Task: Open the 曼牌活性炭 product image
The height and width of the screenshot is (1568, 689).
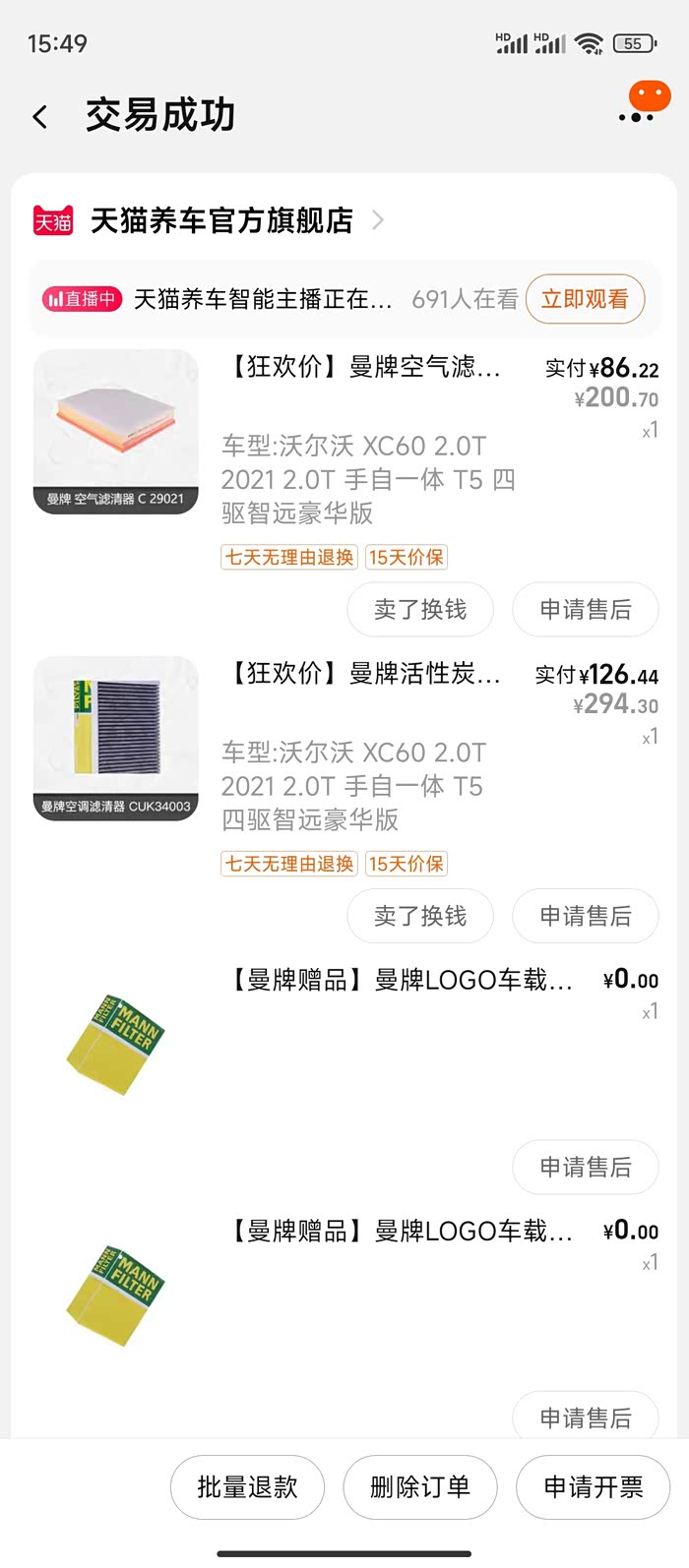Action: click(116, 739)
